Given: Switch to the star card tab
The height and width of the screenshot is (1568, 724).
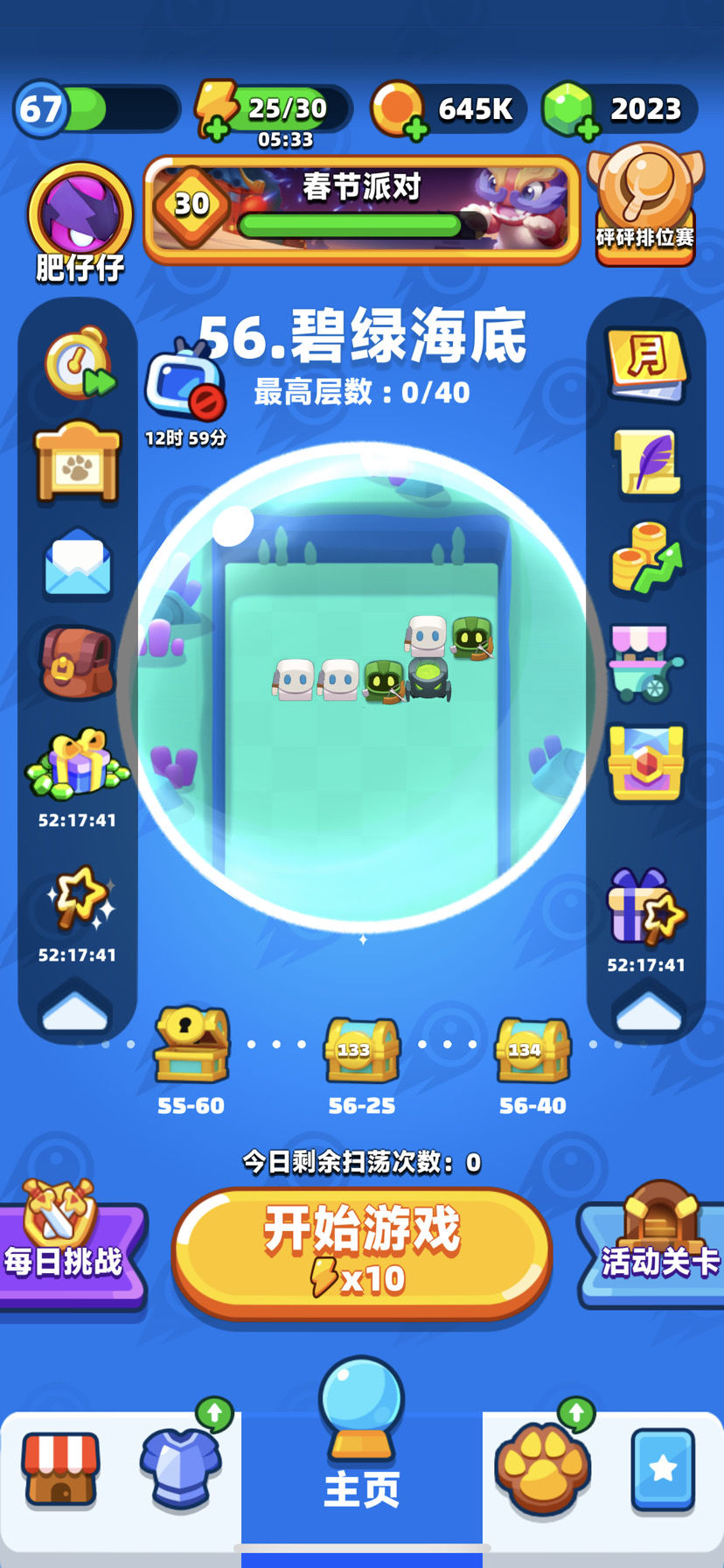Looking at the screenshot, I should pos(663,1468).
